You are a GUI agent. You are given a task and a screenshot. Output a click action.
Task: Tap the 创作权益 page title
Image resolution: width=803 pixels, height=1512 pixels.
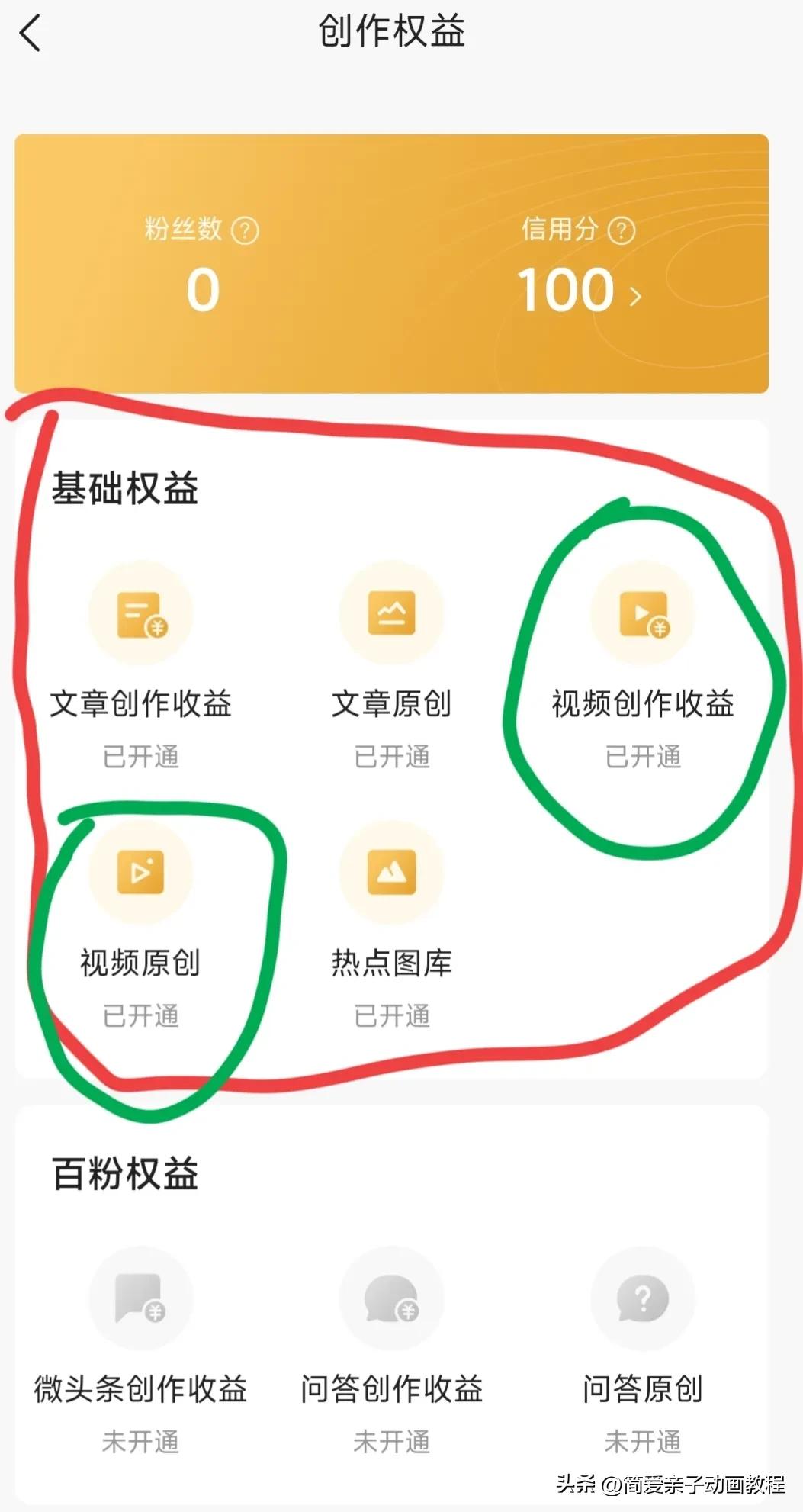pos(390,32)
